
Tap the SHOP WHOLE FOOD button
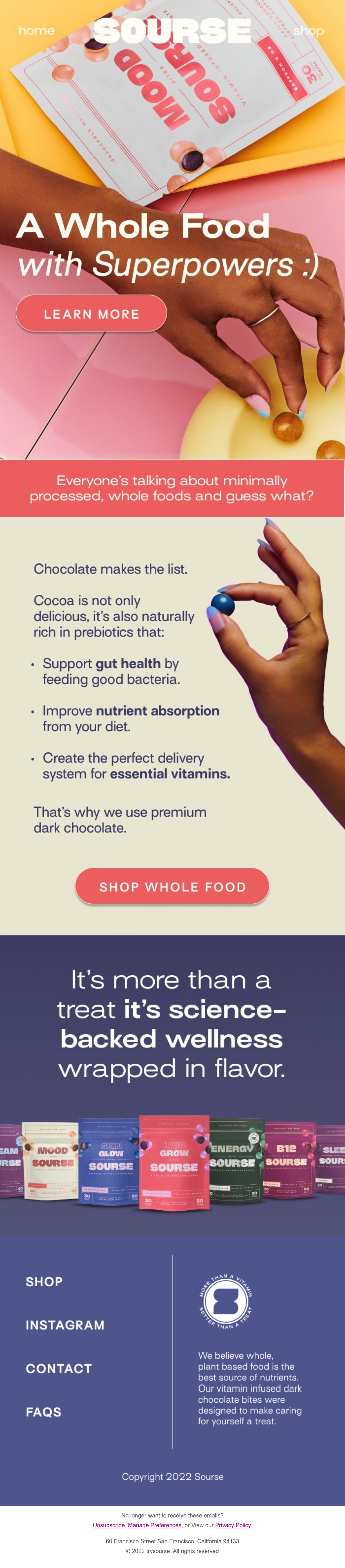pyautogui.click(x=172, y=886)
